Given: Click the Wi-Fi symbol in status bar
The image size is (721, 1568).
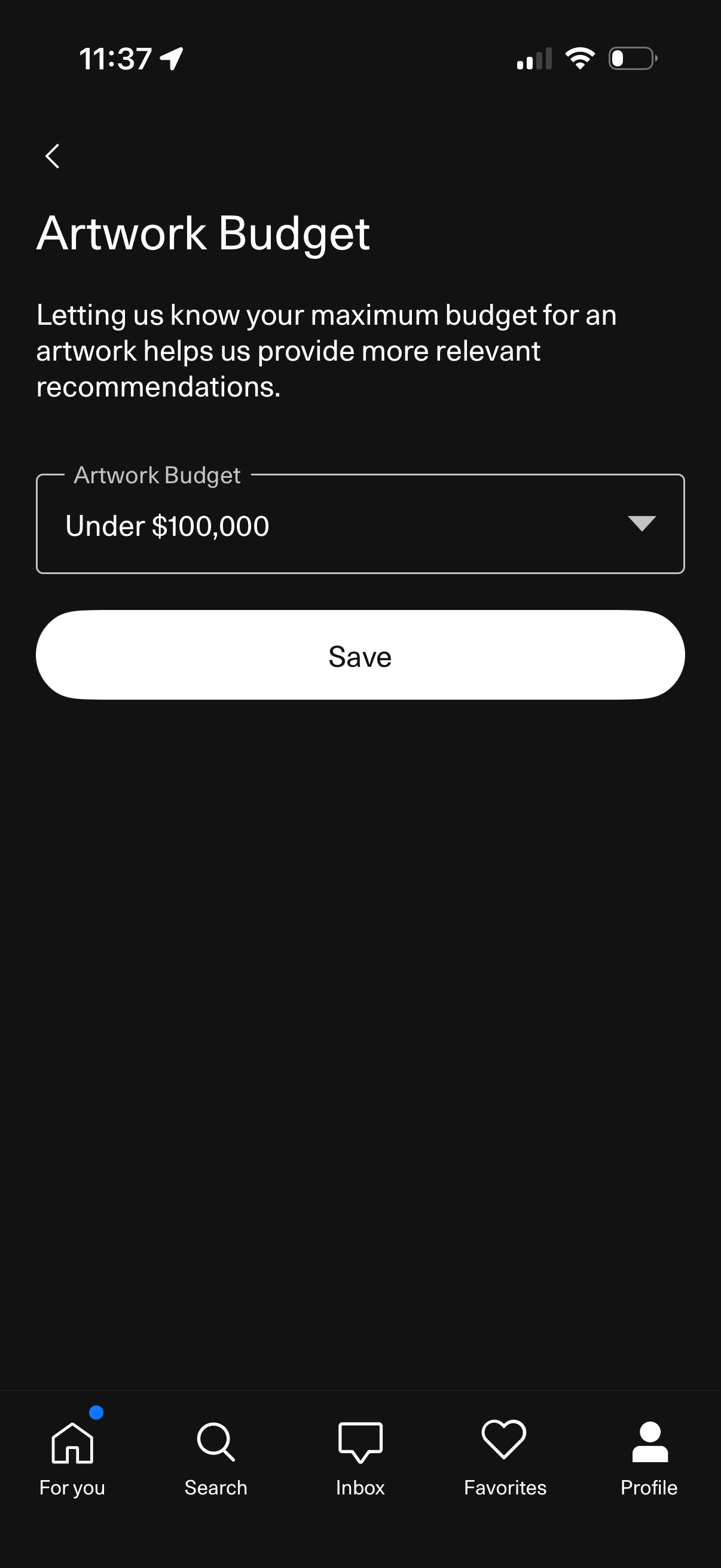Looking at the screenshot, I should tap(579, 58).
